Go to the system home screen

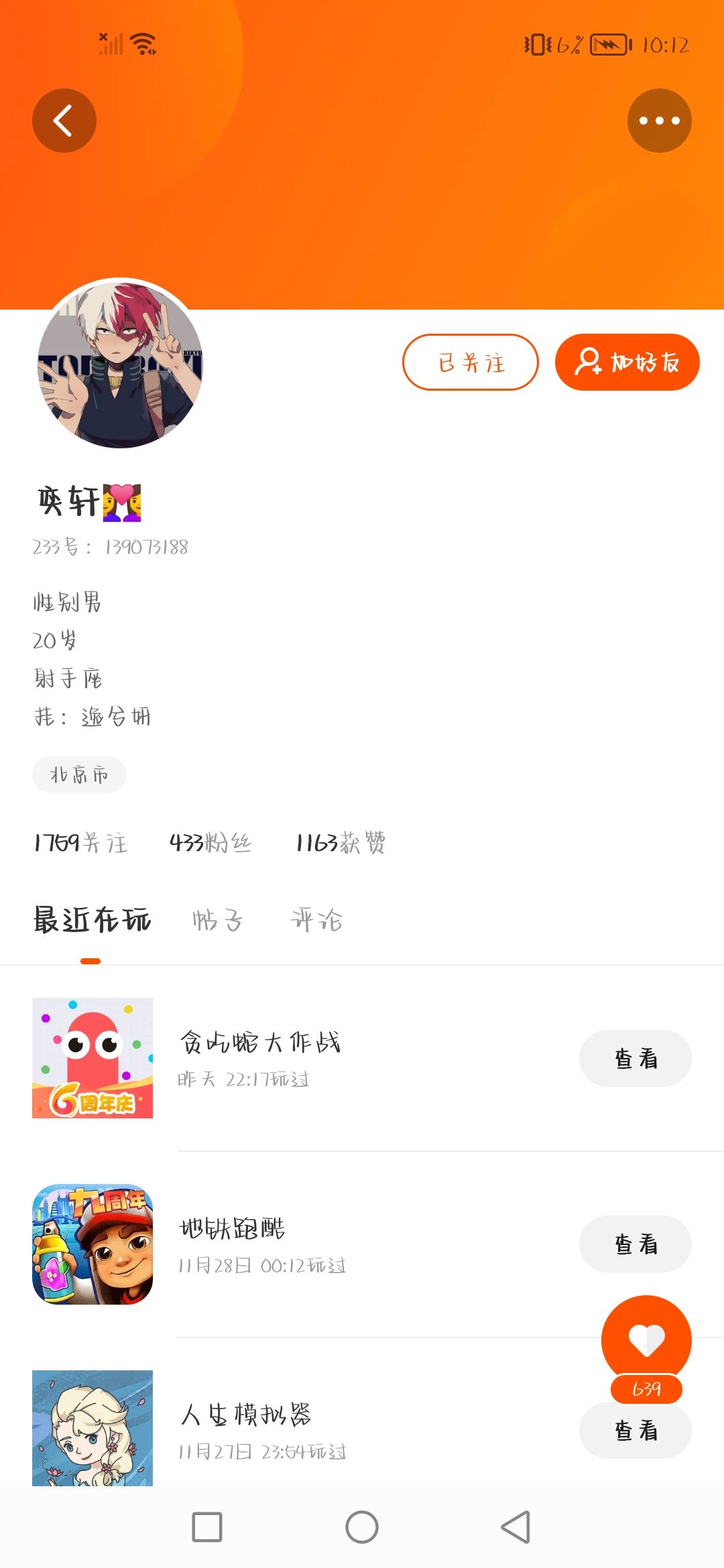tap(362, 1527)
